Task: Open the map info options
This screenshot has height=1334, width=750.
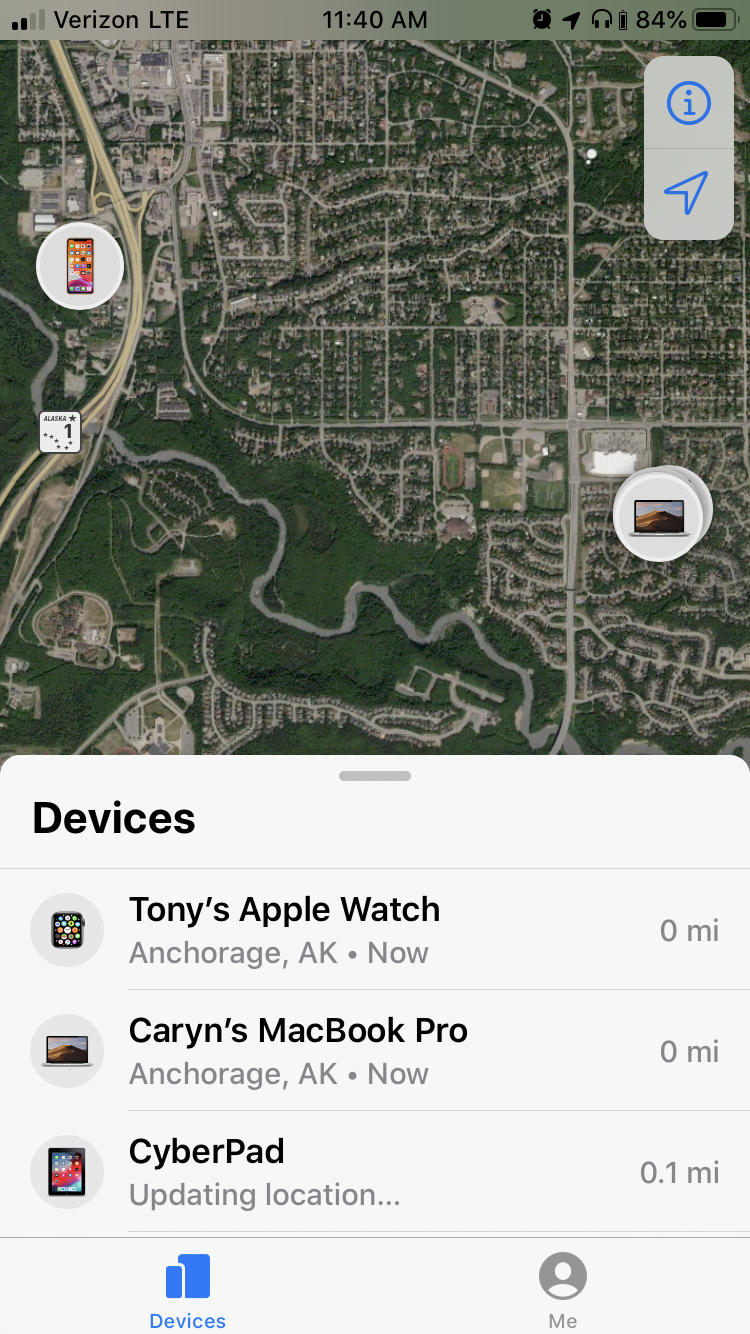Action: (x=688, y=103)
